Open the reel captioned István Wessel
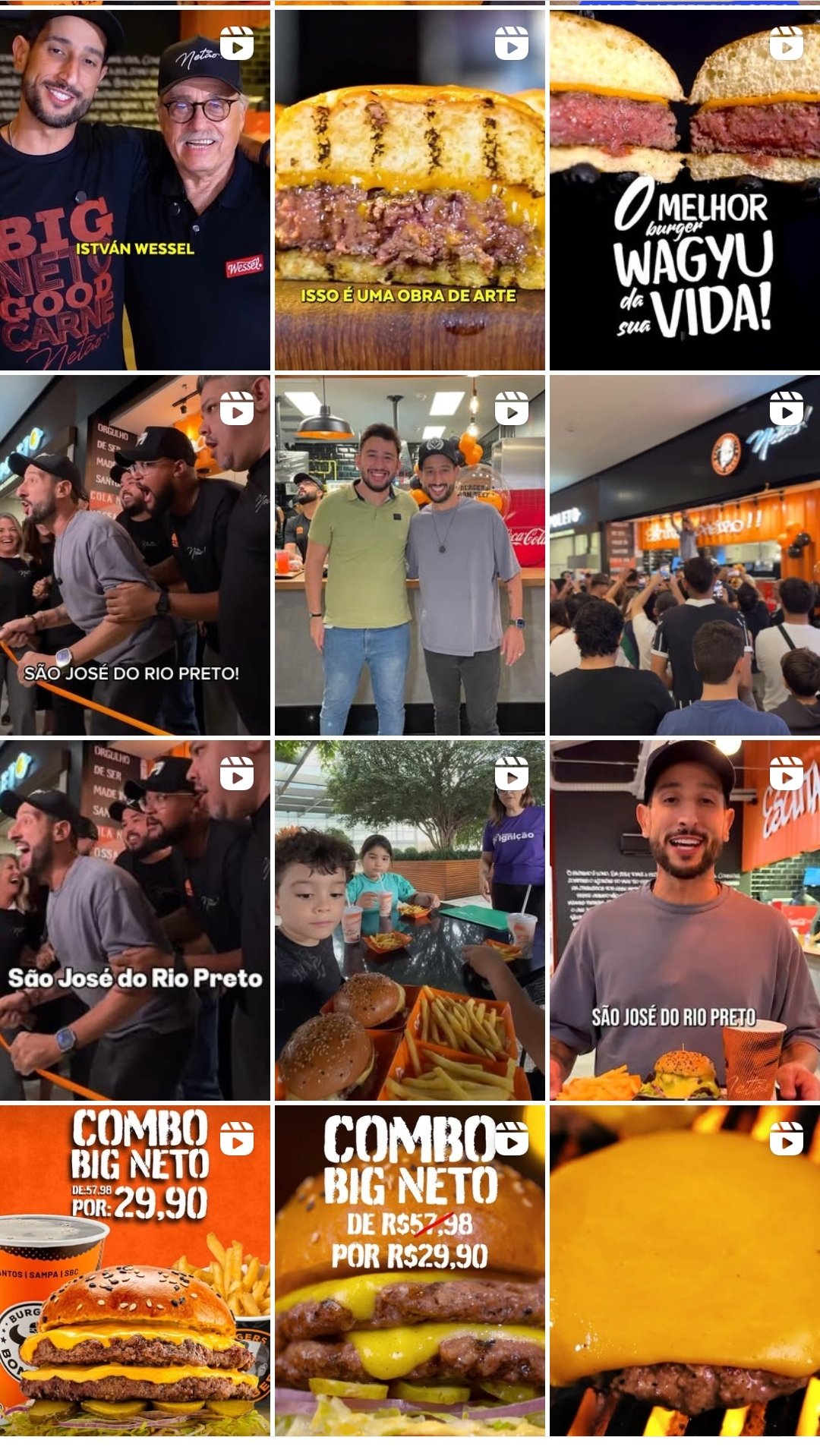This screenshot has height=1456, width=820. click(134, 190)
